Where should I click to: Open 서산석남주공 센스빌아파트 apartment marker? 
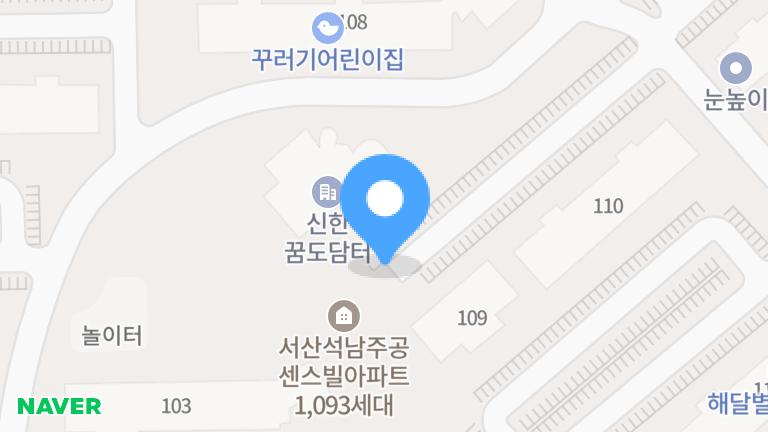344,315
